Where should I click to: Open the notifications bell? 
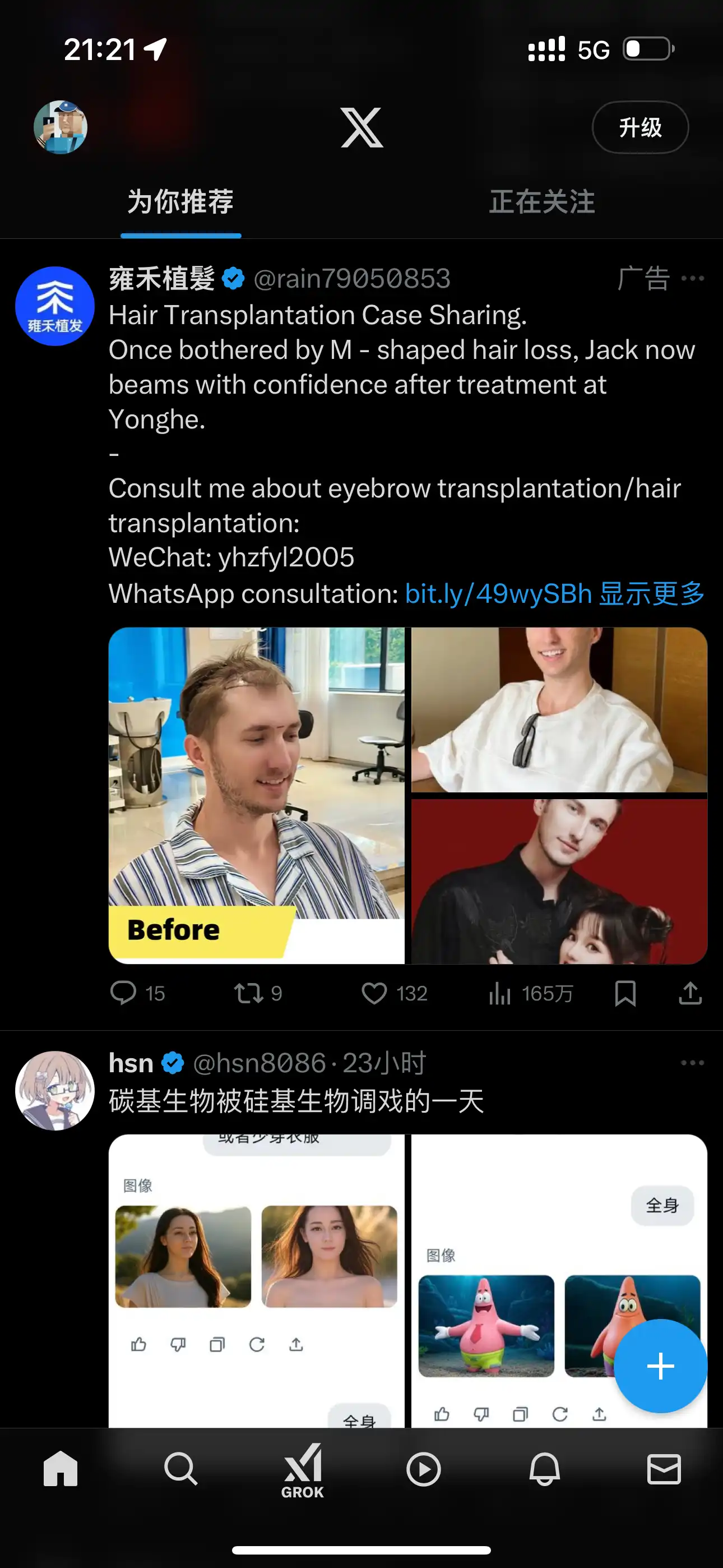coord(544,1469)
